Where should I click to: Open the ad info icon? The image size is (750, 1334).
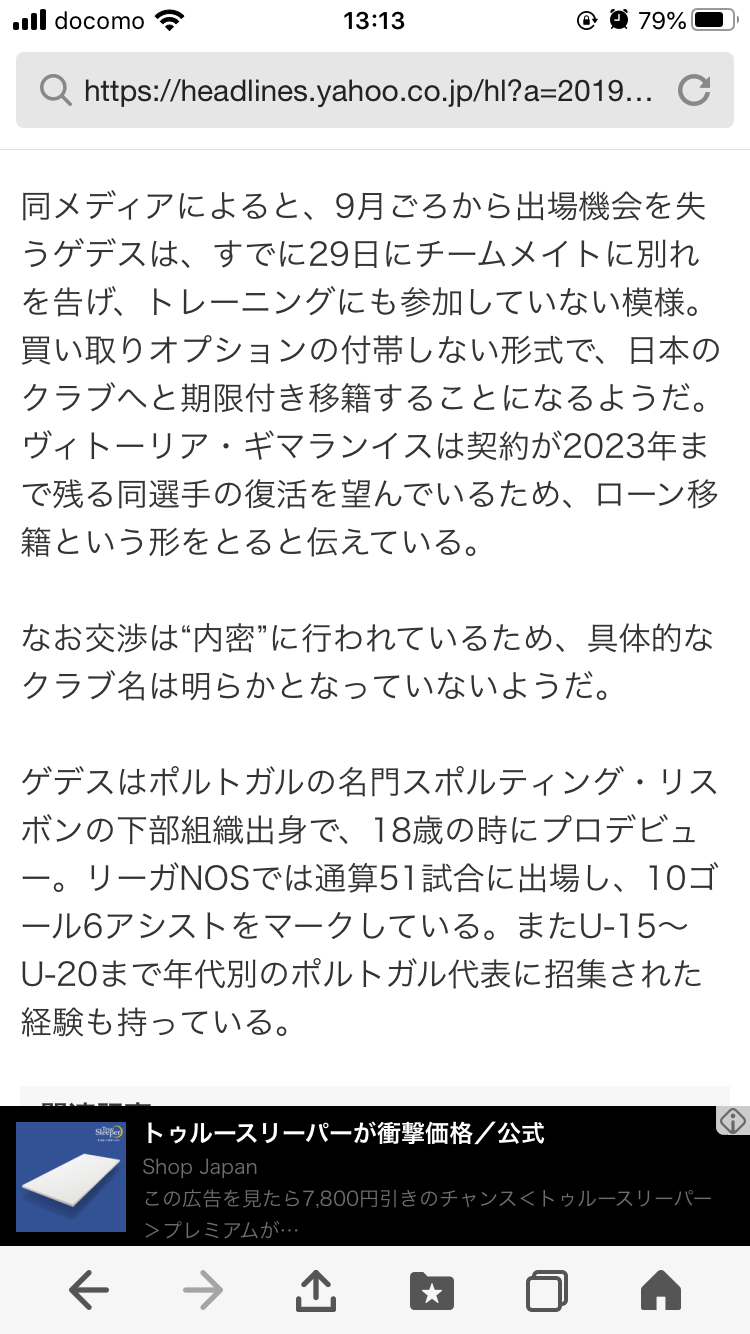tap(733, 1120)
